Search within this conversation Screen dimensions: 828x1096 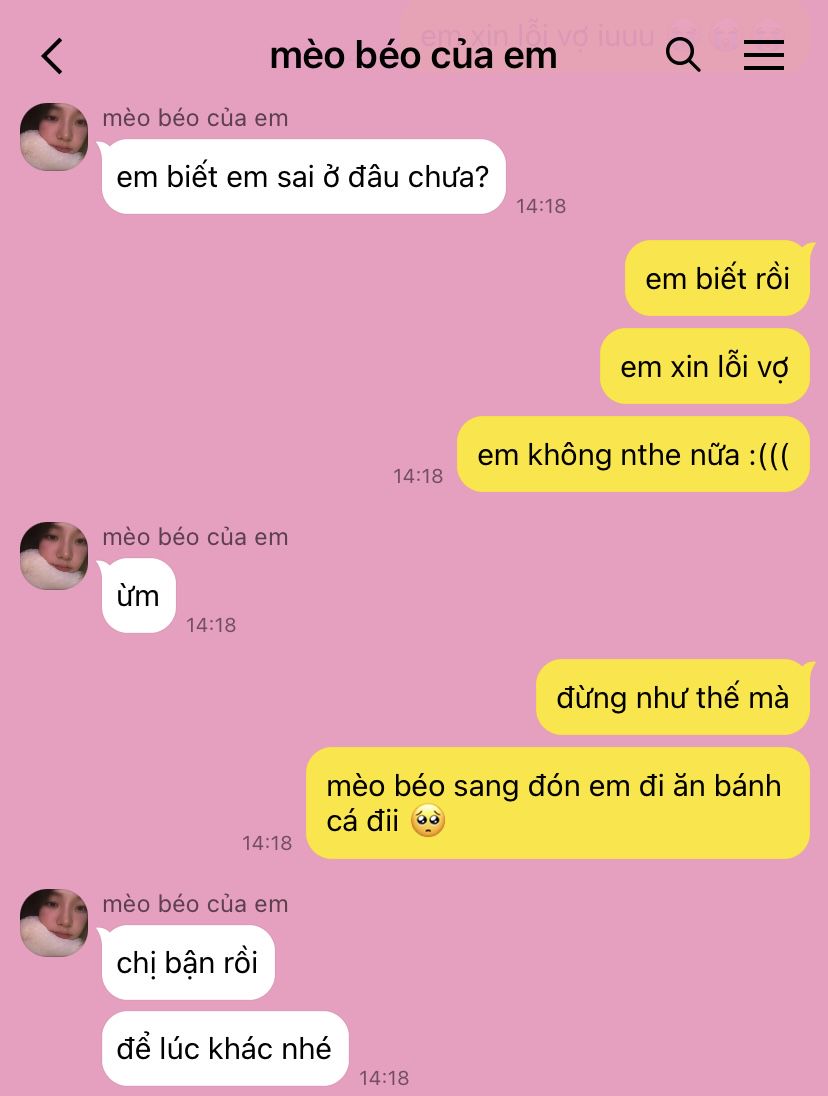click(683, 56)
